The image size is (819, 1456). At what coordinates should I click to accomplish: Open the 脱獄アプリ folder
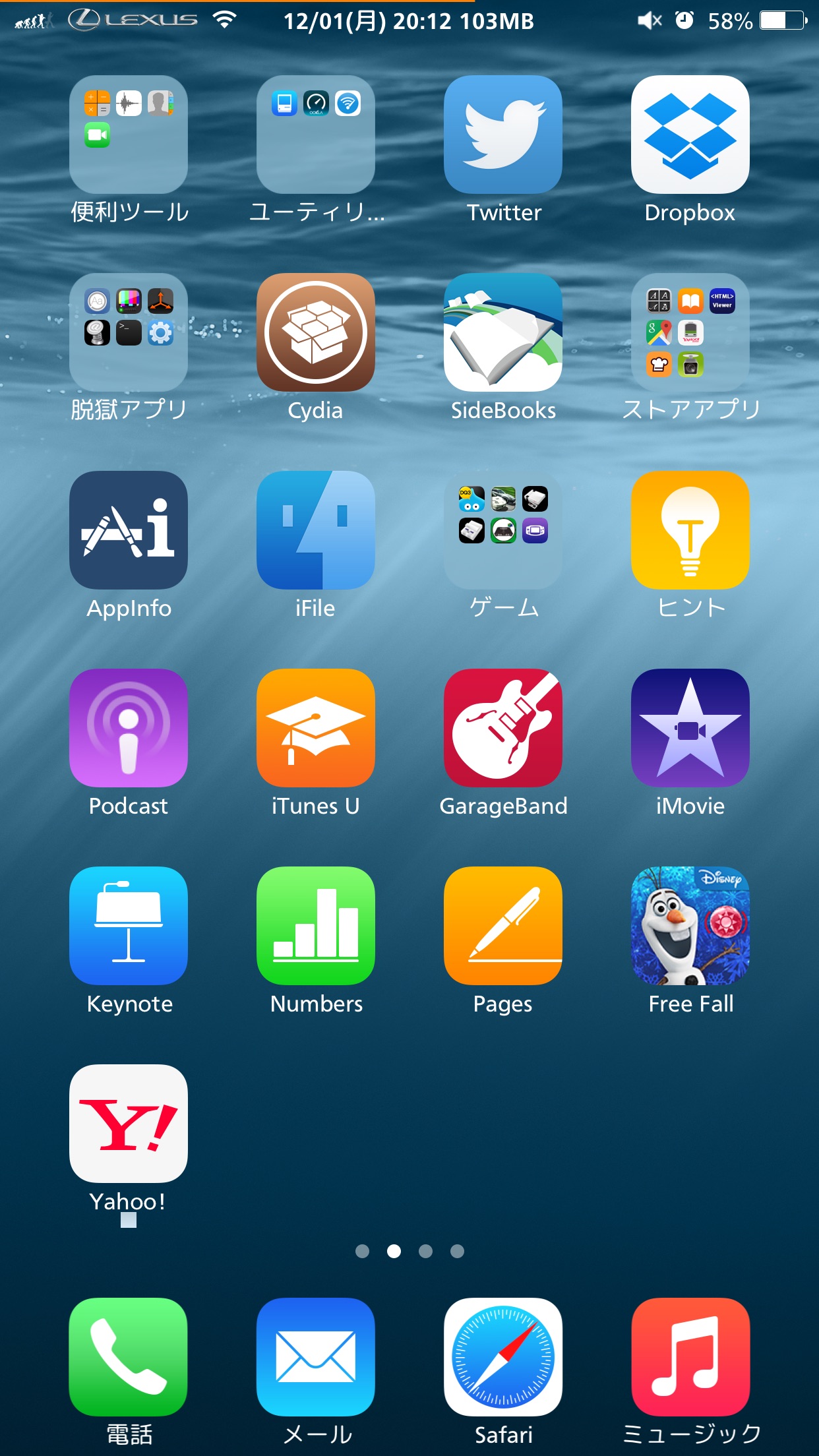coord(129,332)
